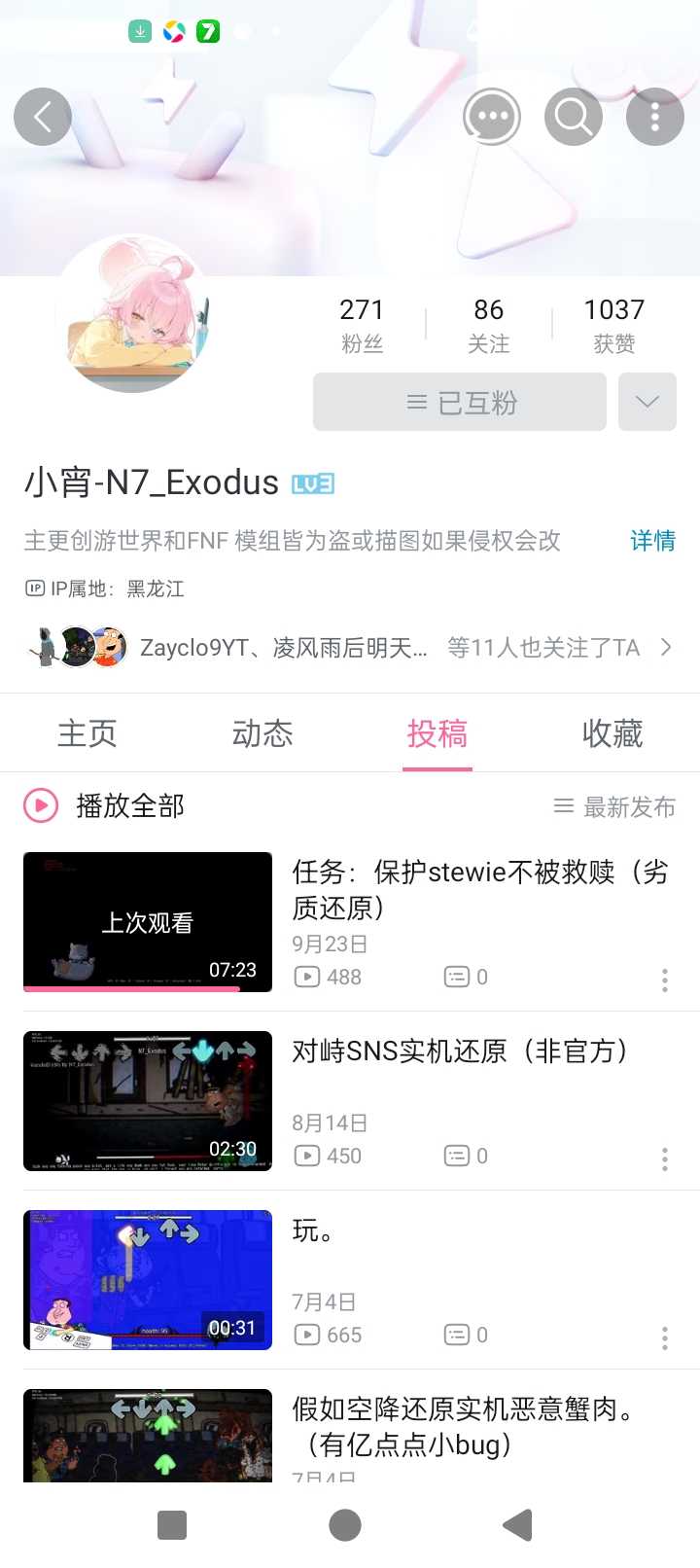The height and width of the screenshot is (1568, 700).
Task: Switch to the 动态 tab
Action: (x=262, y=733)
